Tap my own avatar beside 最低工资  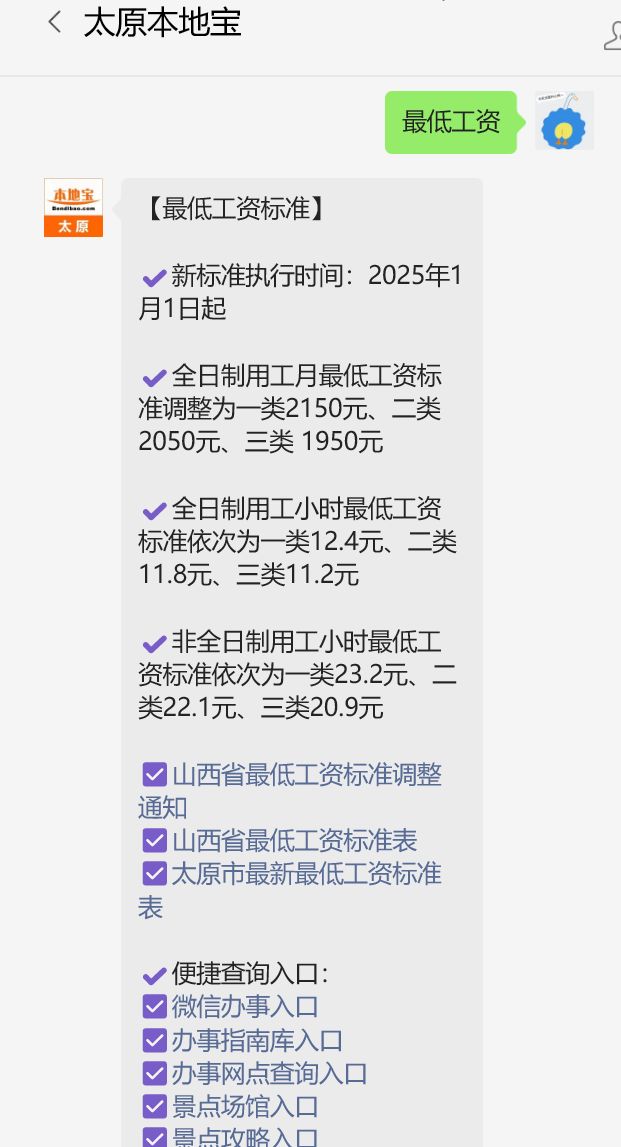point(564,122)
